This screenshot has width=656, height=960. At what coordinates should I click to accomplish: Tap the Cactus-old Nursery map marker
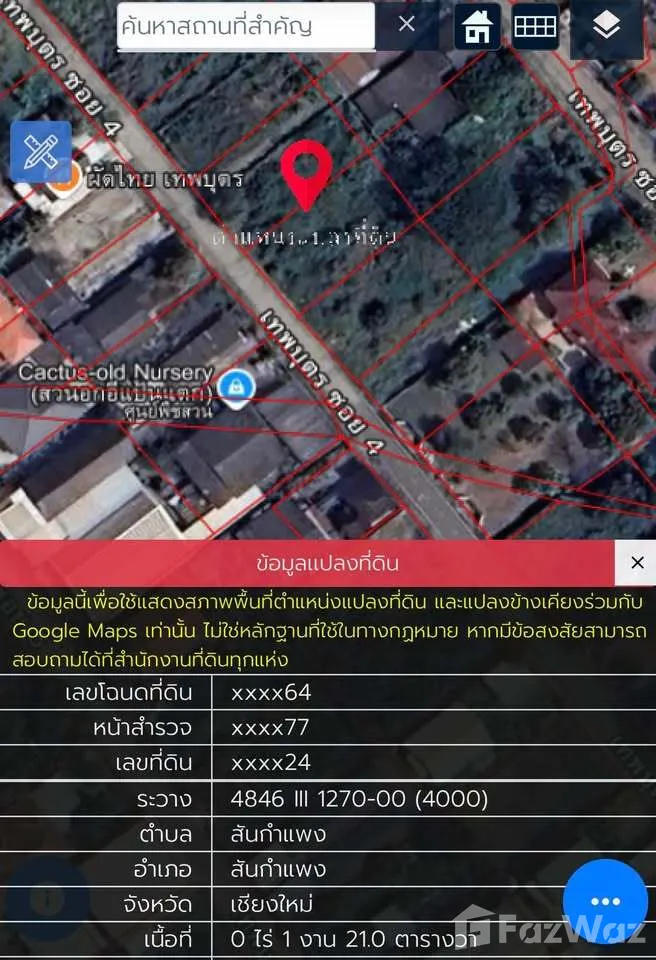(234, 385)
